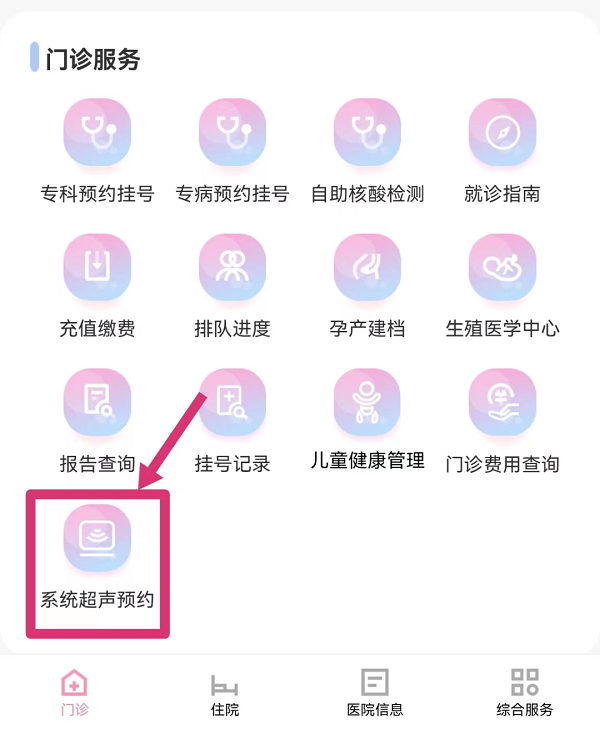Switch to the 住院 tab

coord(224,693)
